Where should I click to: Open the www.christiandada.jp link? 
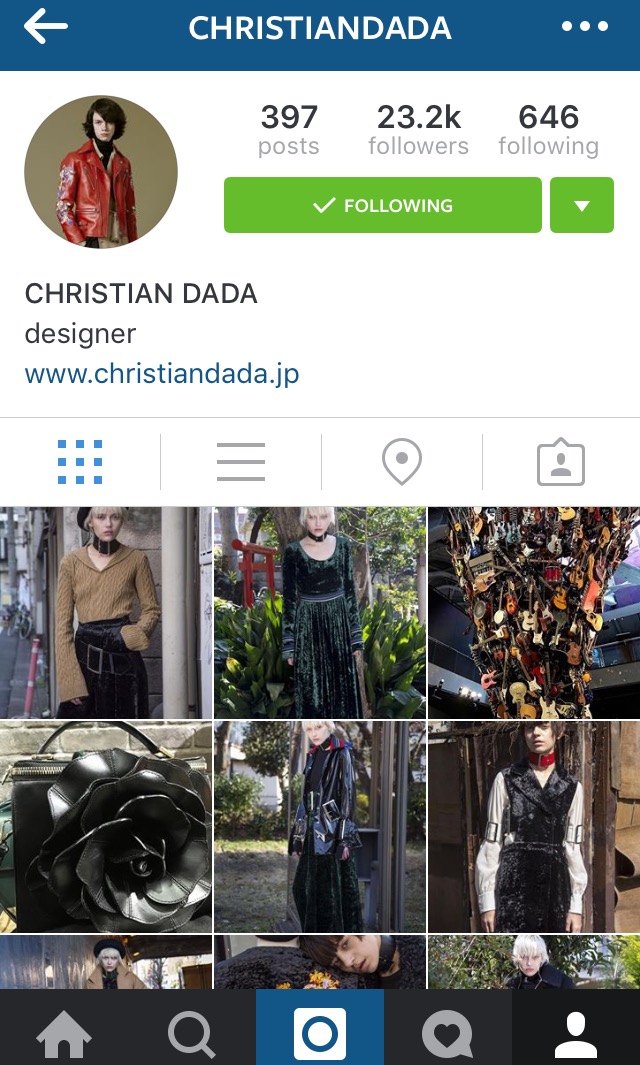coord(162,374)
